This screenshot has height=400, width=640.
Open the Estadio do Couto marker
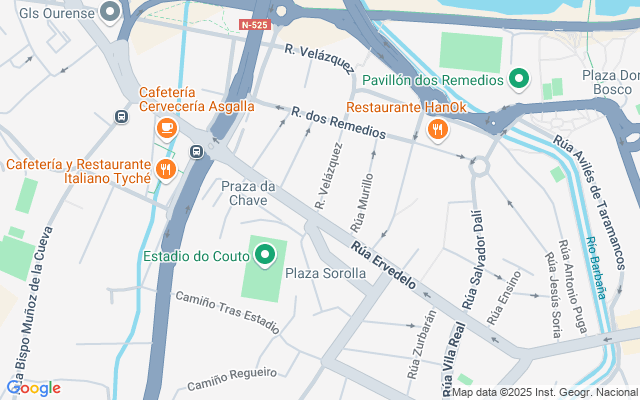[x=265, y=256]
